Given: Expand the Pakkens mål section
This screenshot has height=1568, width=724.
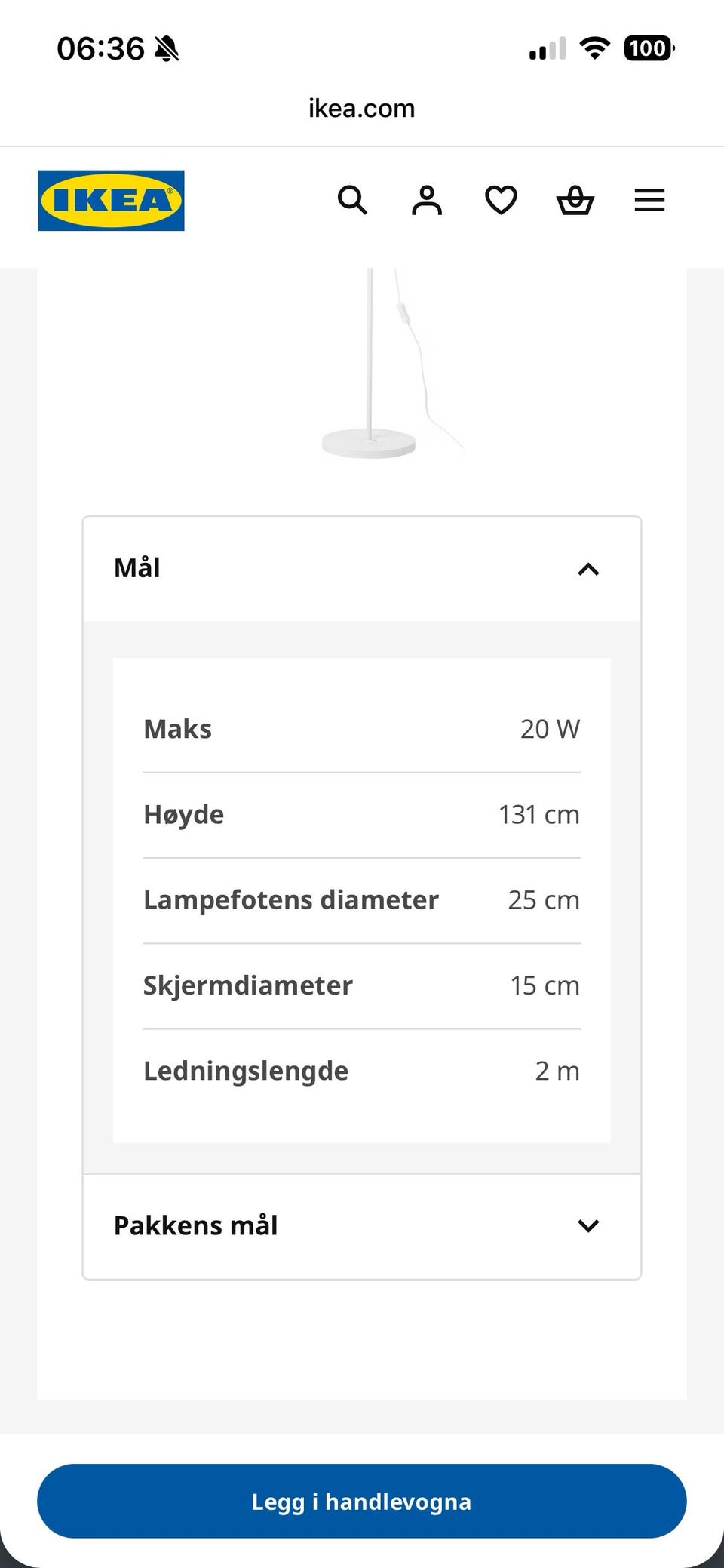Looking at the screenshot, I should [x=362, y=1226].
